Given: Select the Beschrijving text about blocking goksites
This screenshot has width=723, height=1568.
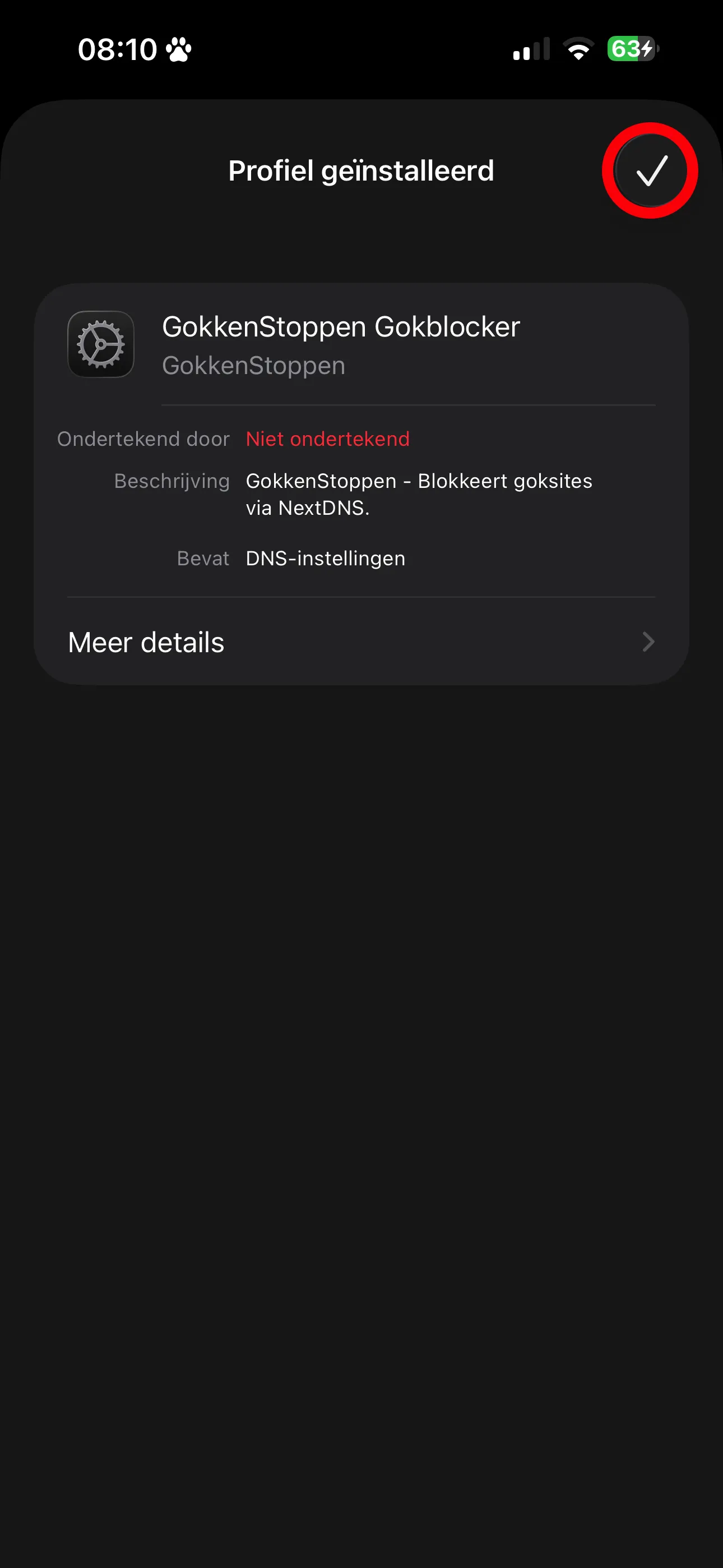Looking at the screenshot, I should 419,494.
